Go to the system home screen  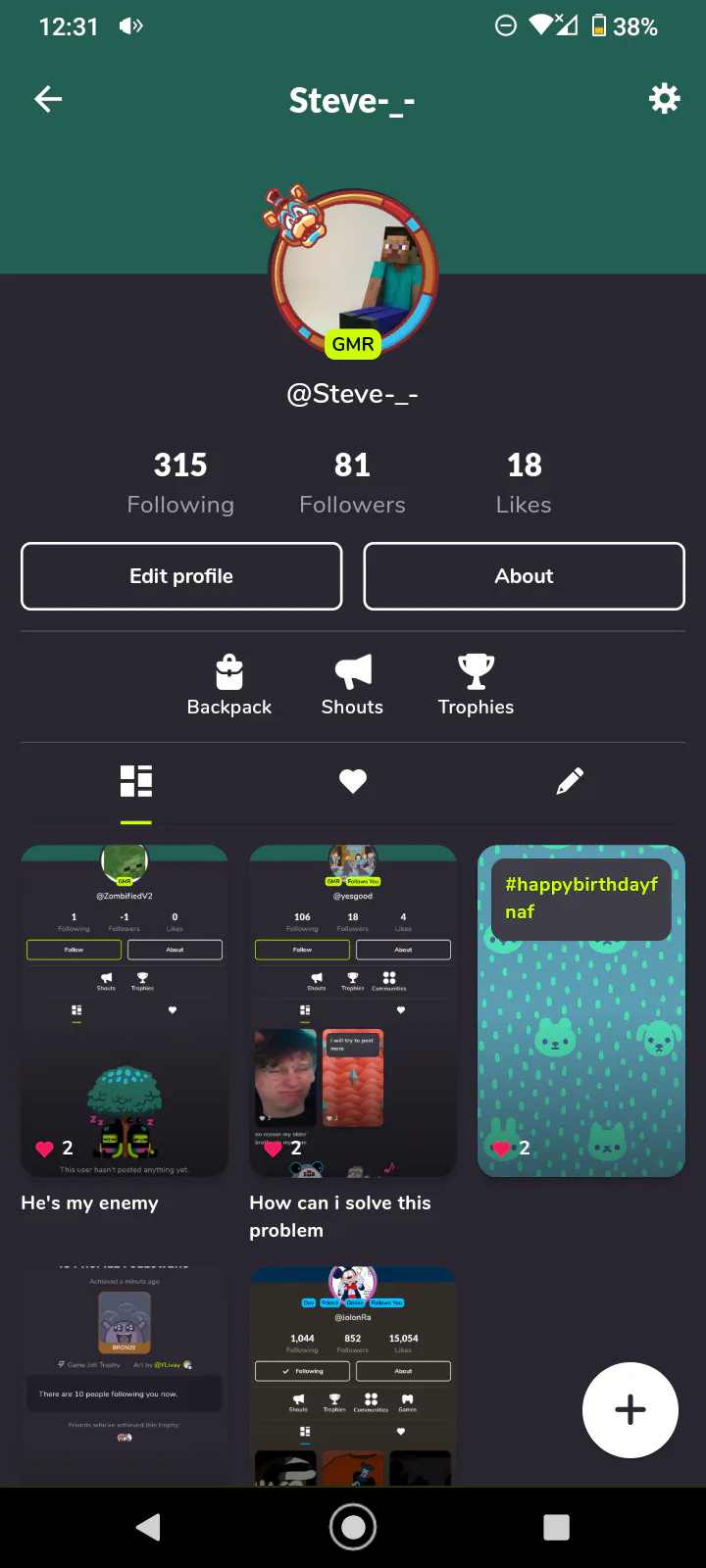pos(353,1527)
